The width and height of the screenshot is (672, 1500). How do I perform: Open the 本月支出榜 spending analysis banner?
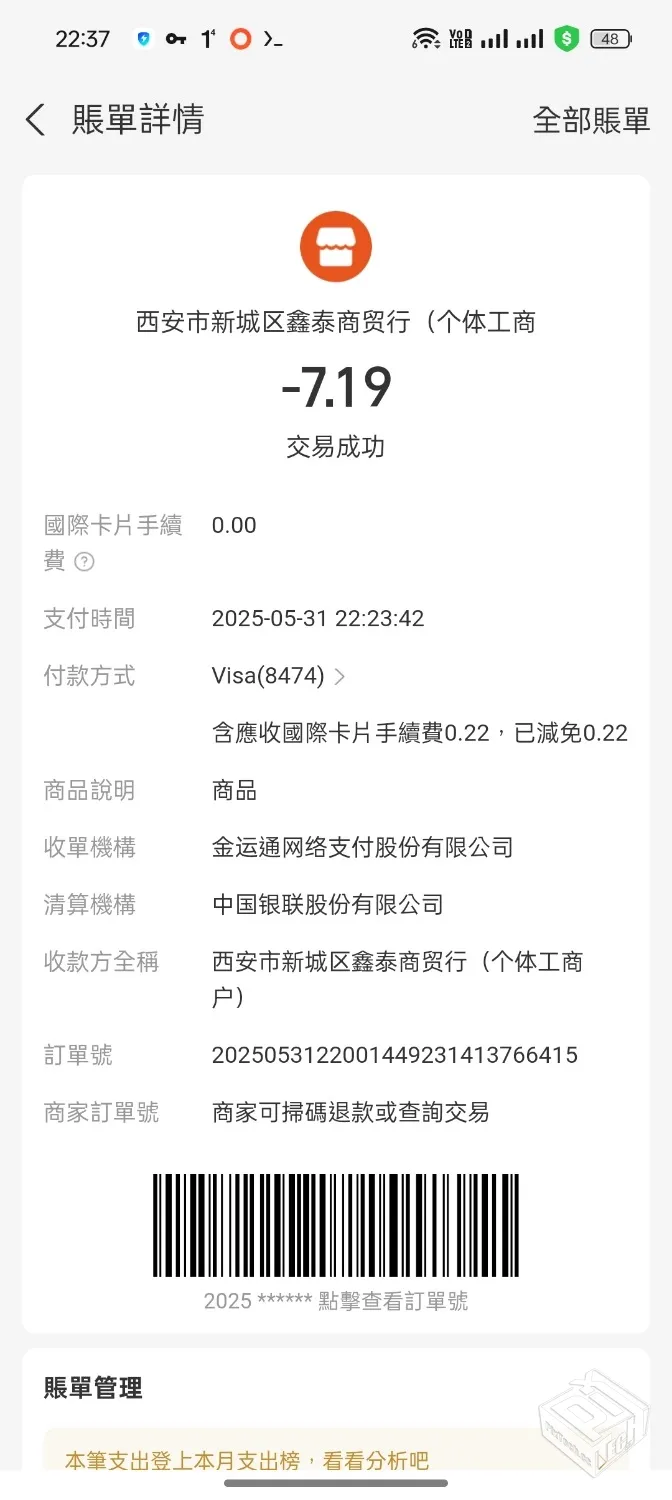point(246,1461)
